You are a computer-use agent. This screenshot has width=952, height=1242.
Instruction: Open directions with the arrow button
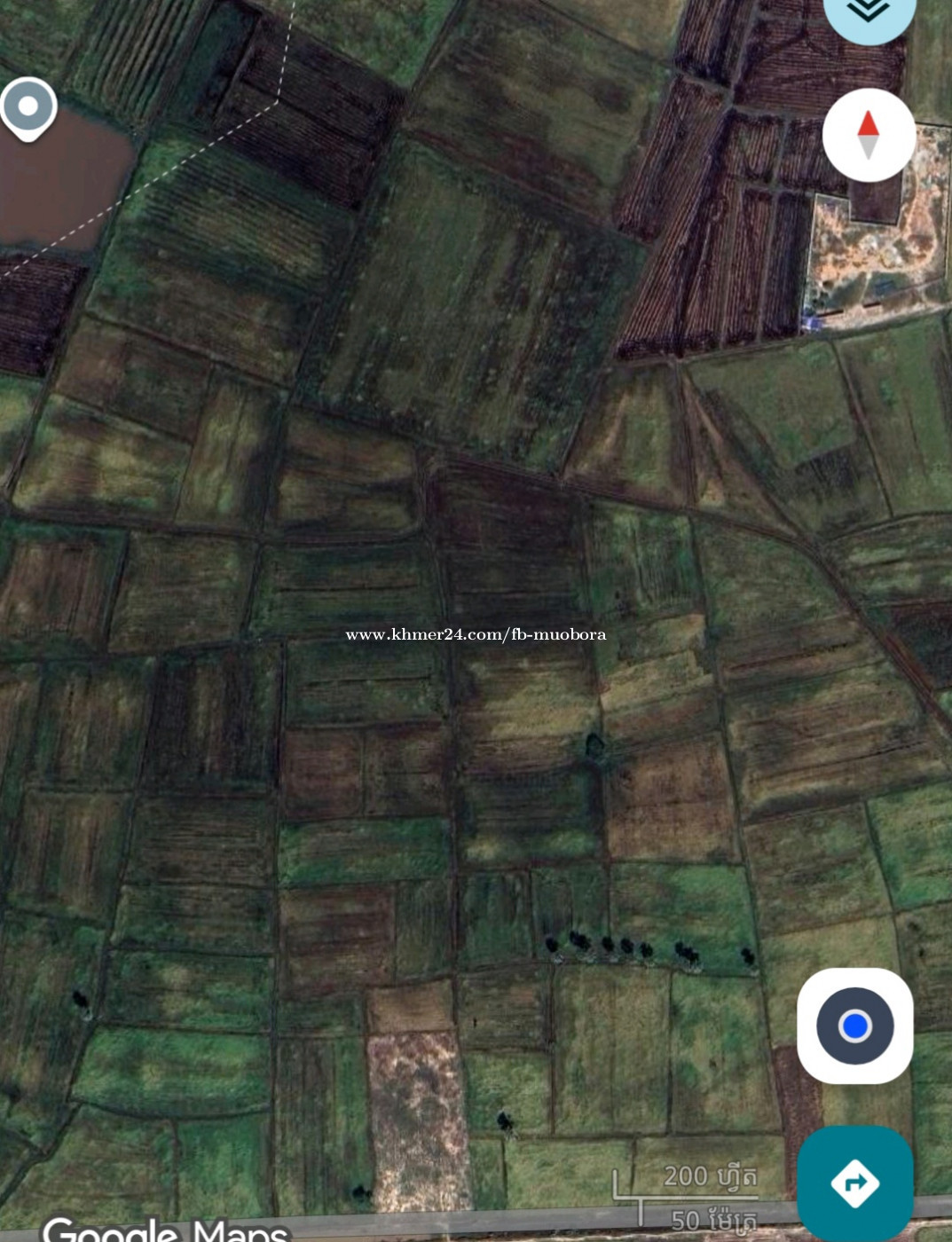854,1183
